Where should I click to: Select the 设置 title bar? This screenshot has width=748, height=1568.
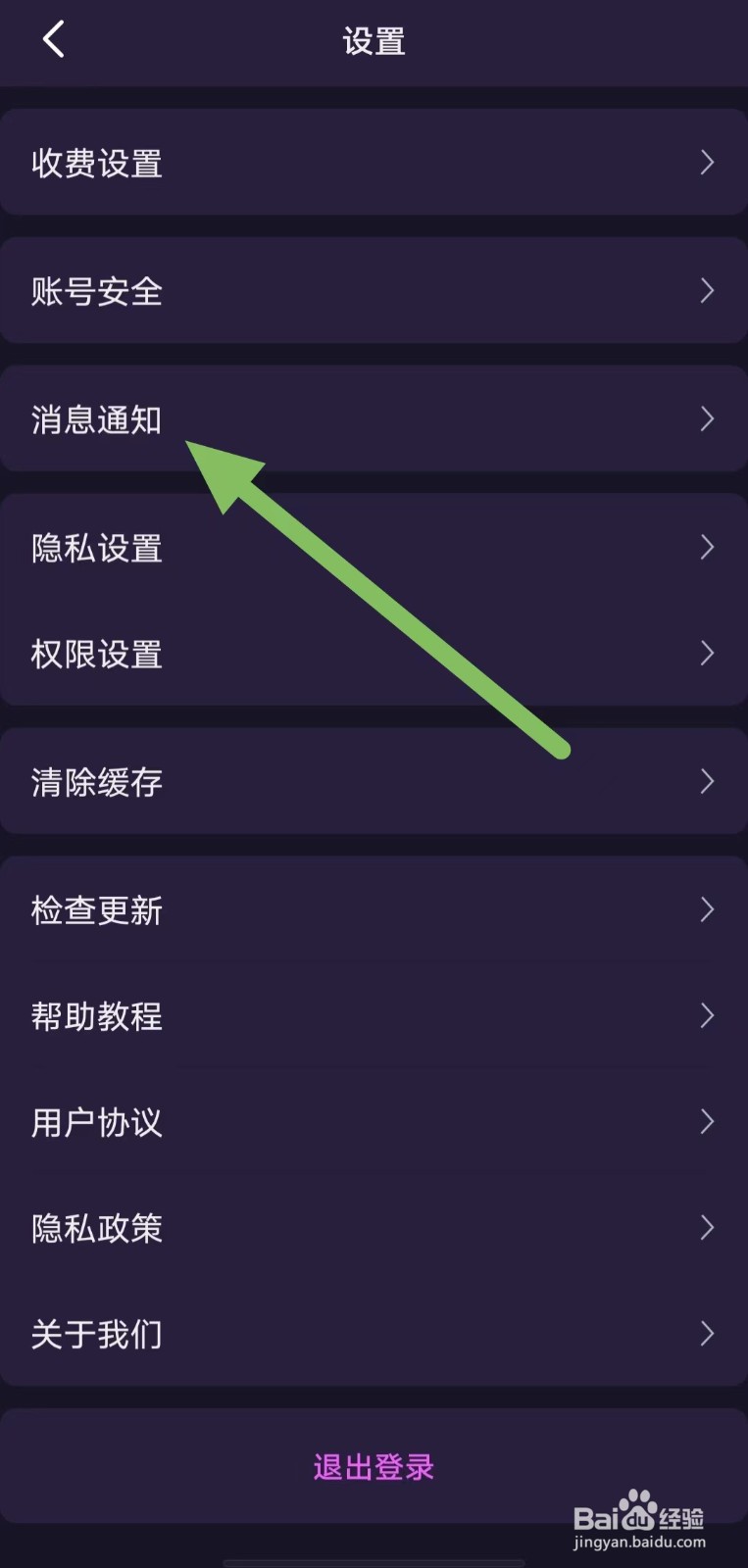374,40
